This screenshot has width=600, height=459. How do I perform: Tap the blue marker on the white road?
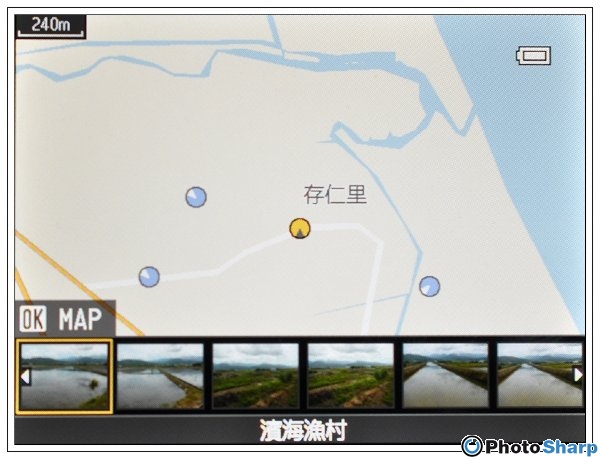149,277
